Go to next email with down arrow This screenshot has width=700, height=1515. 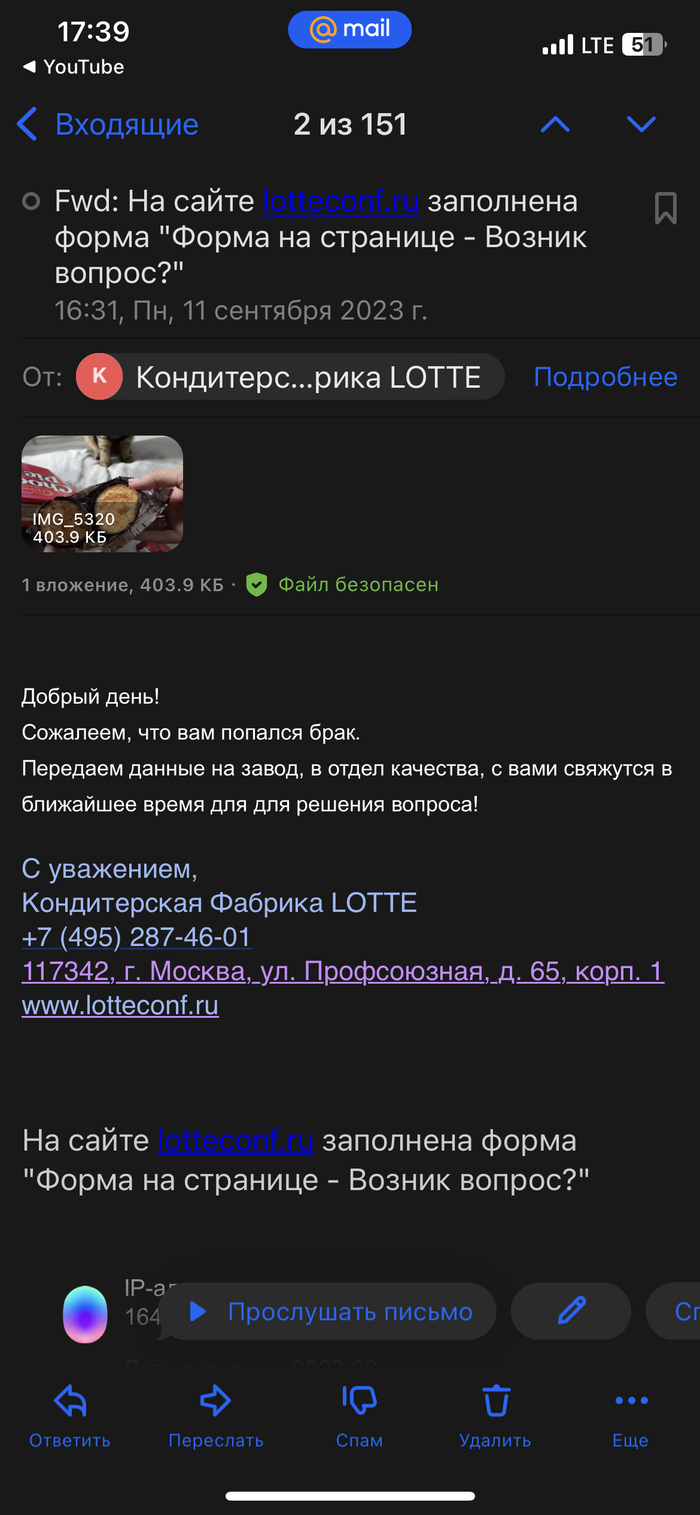click(641, 124)
